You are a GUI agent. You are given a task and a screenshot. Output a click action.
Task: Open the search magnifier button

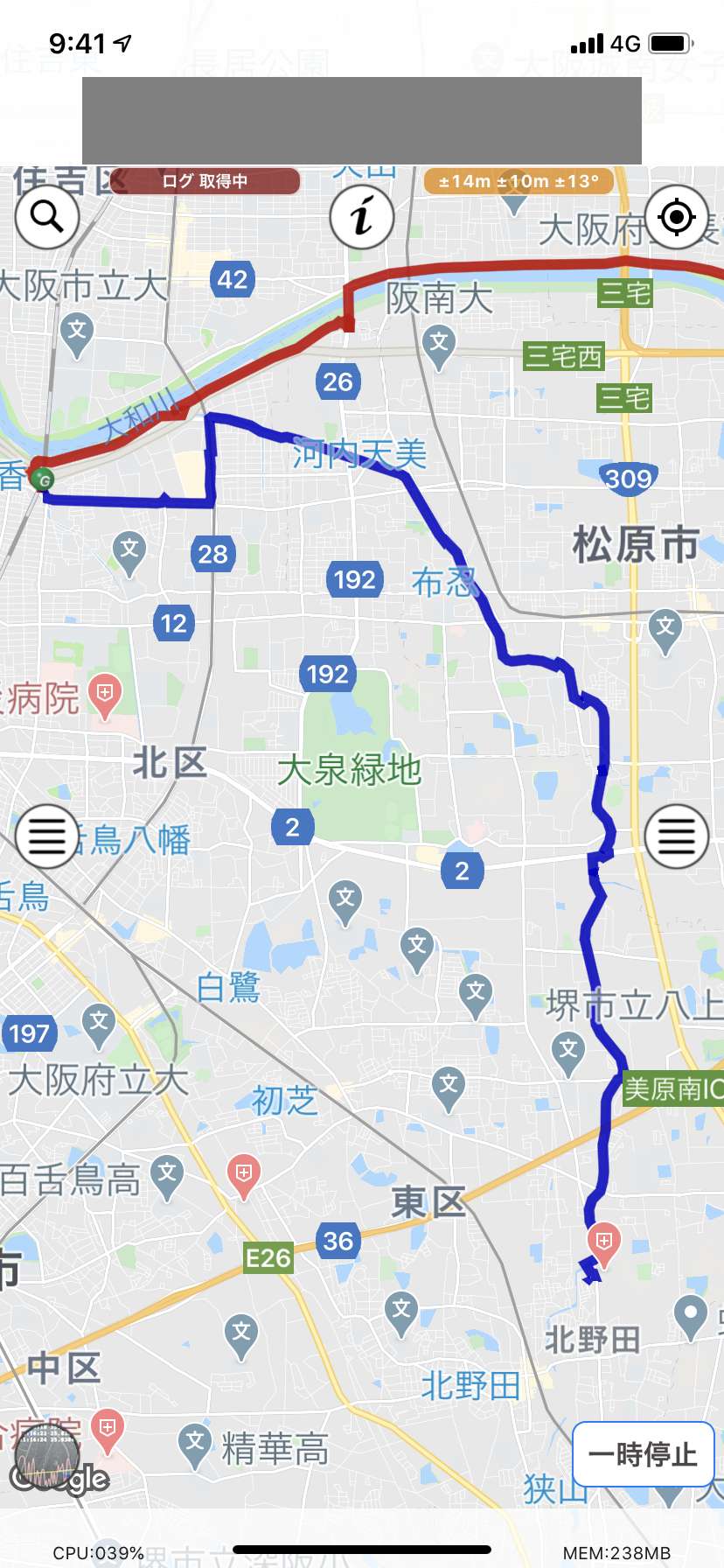pyautogui.click(x=47, y=216)
